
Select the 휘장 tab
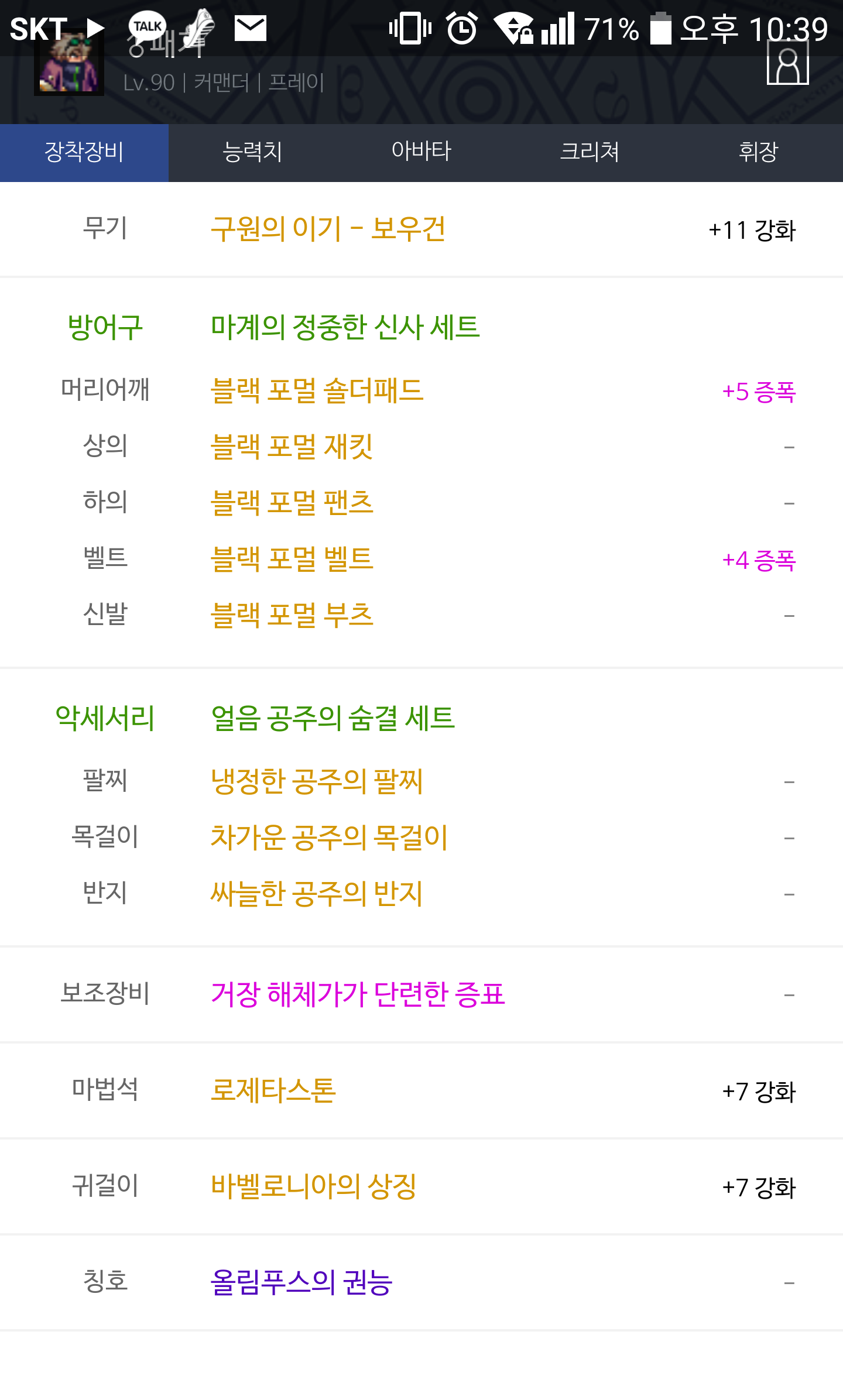pos(758,152)
